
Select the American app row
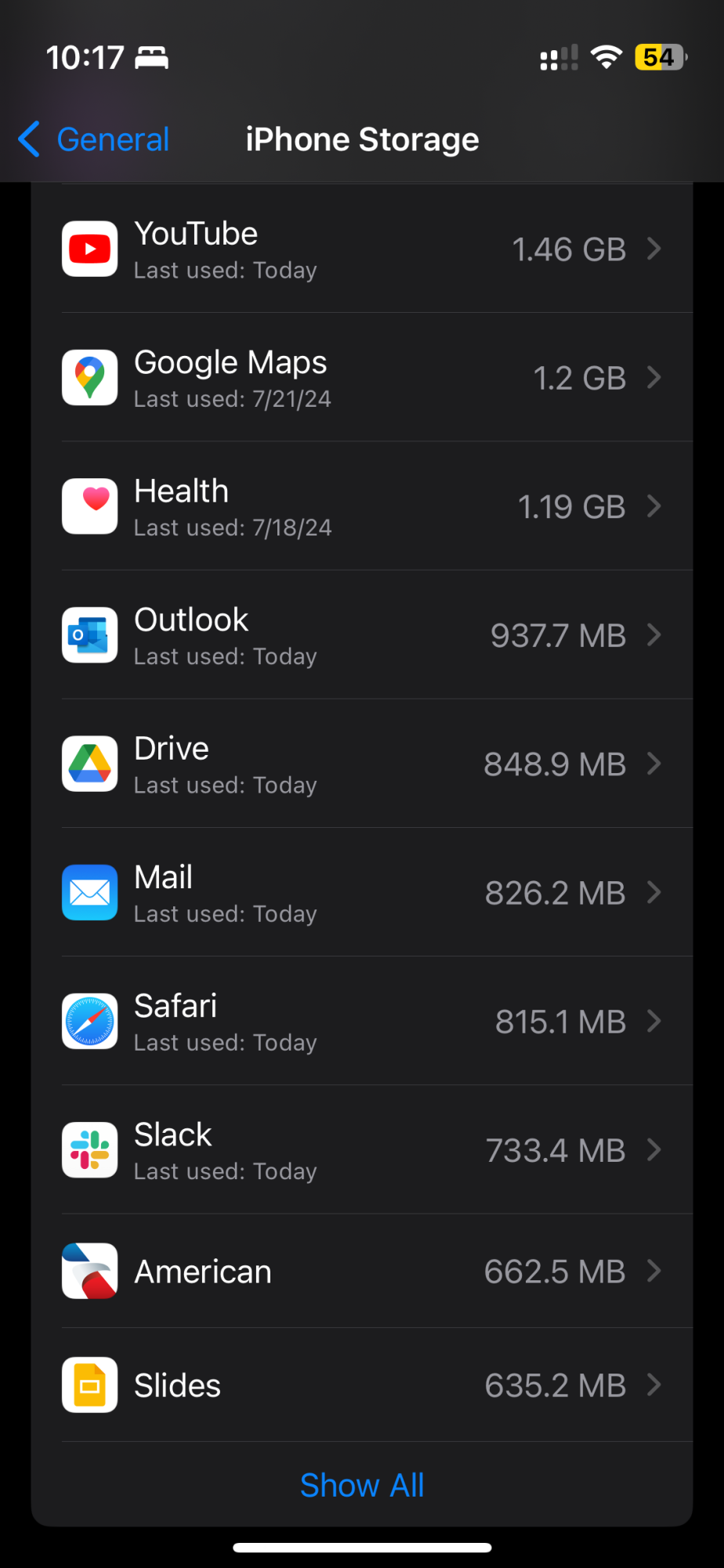pos(362,1271)
